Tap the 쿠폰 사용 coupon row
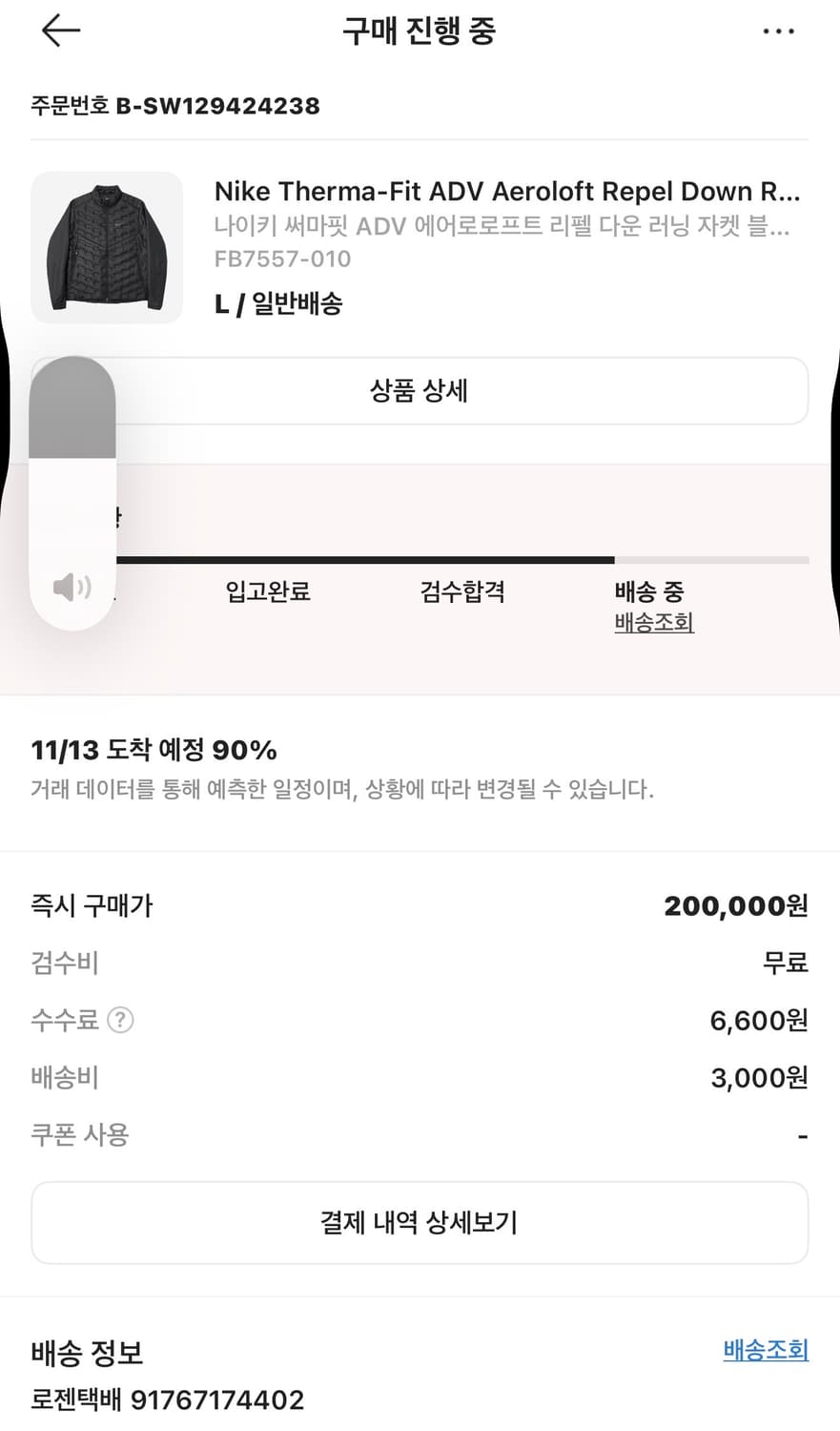840x1431 pixels. (x=79, y=1134)
